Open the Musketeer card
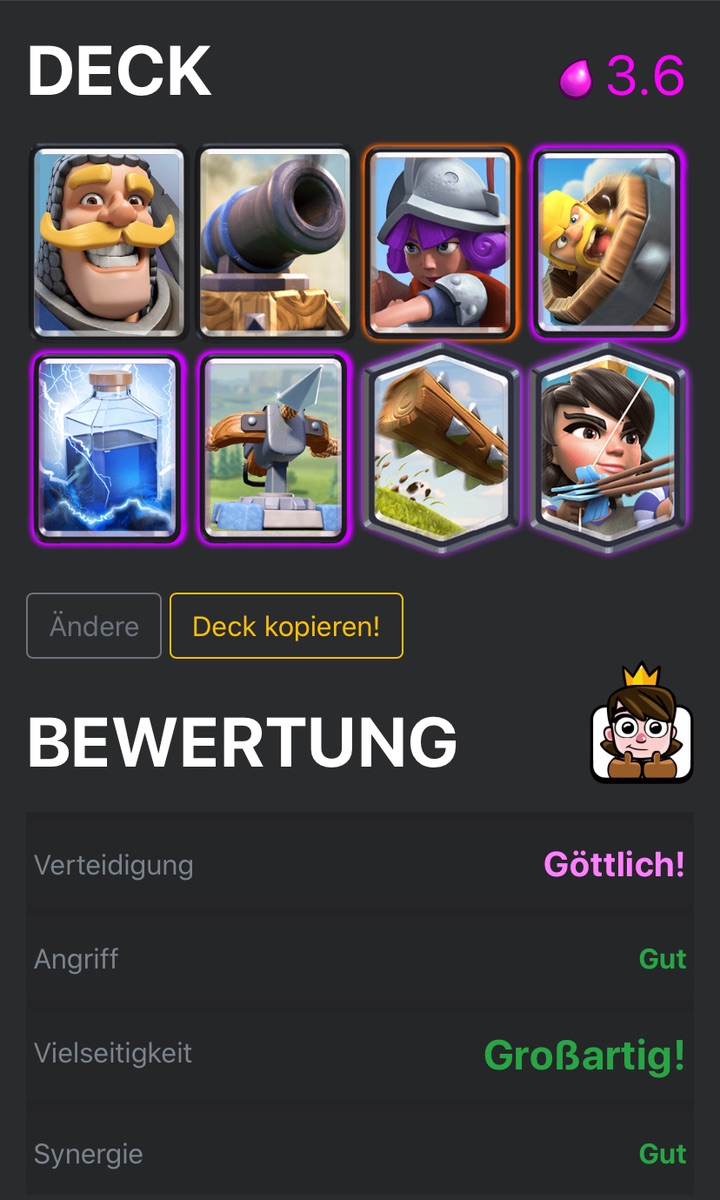 (441, 242)
